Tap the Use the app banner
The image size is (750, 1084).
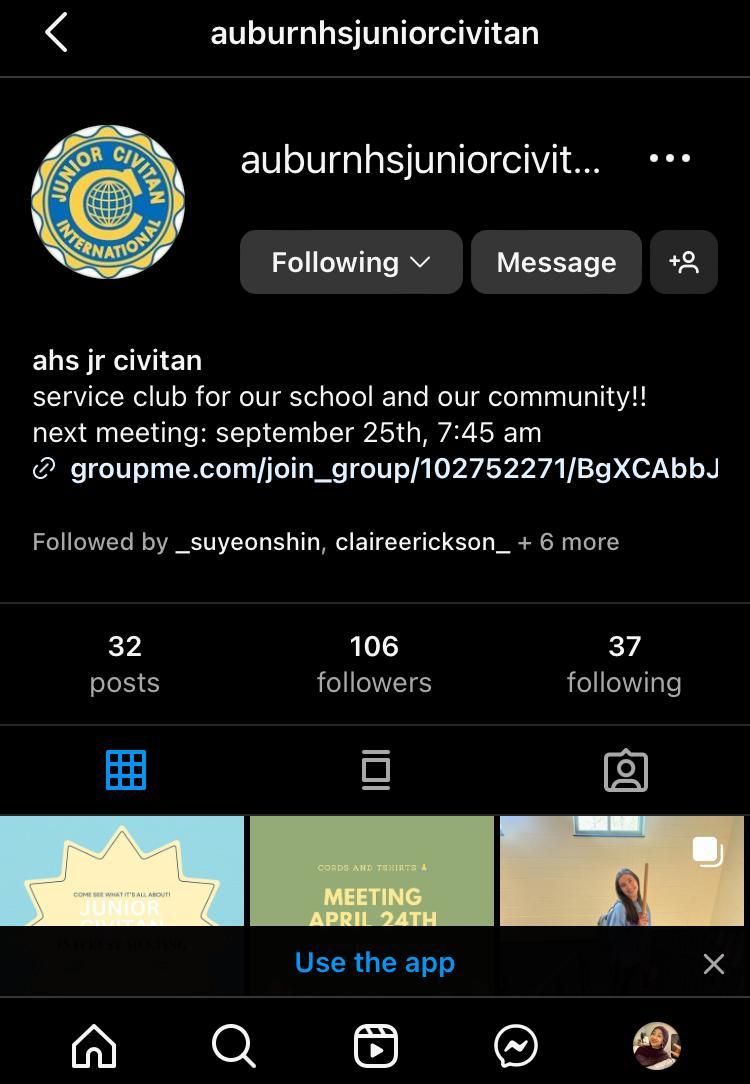[375, 962]
